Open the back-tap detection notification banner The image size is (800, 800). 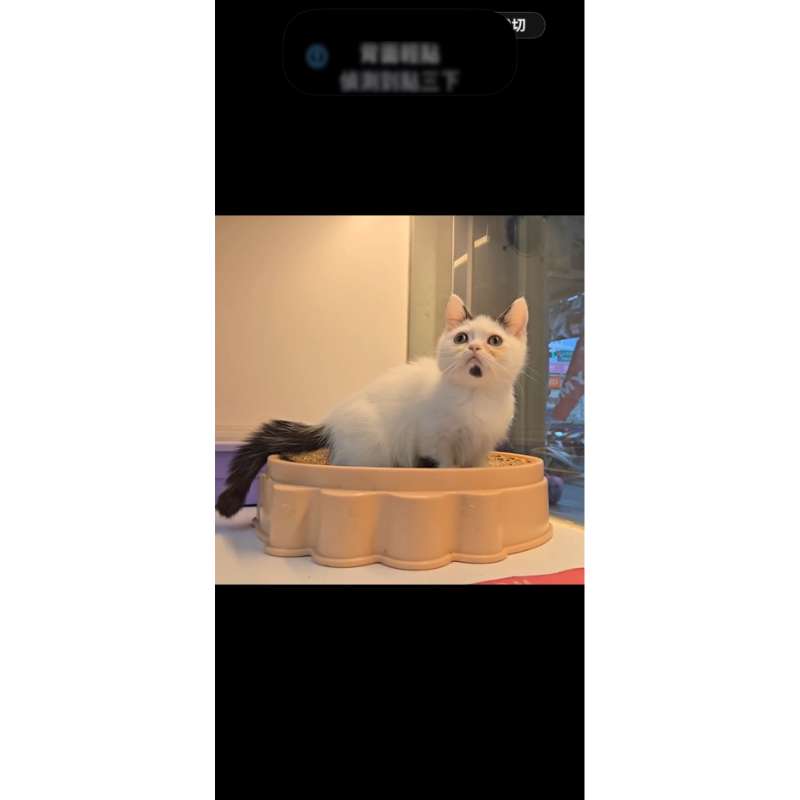point(399,55)
